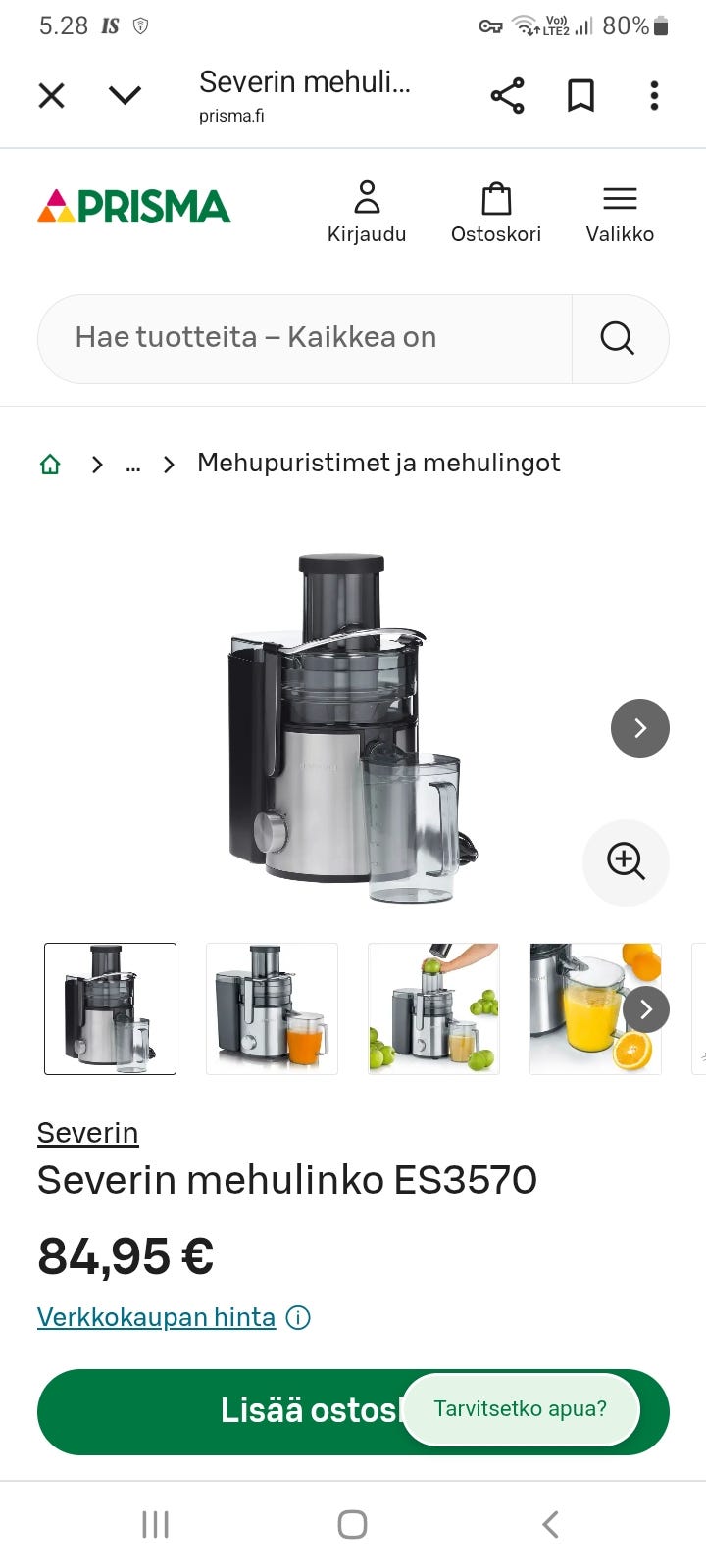Open the Verkkokaupan hinta link
This screenshot has width=706, height=1568.
155,1317
